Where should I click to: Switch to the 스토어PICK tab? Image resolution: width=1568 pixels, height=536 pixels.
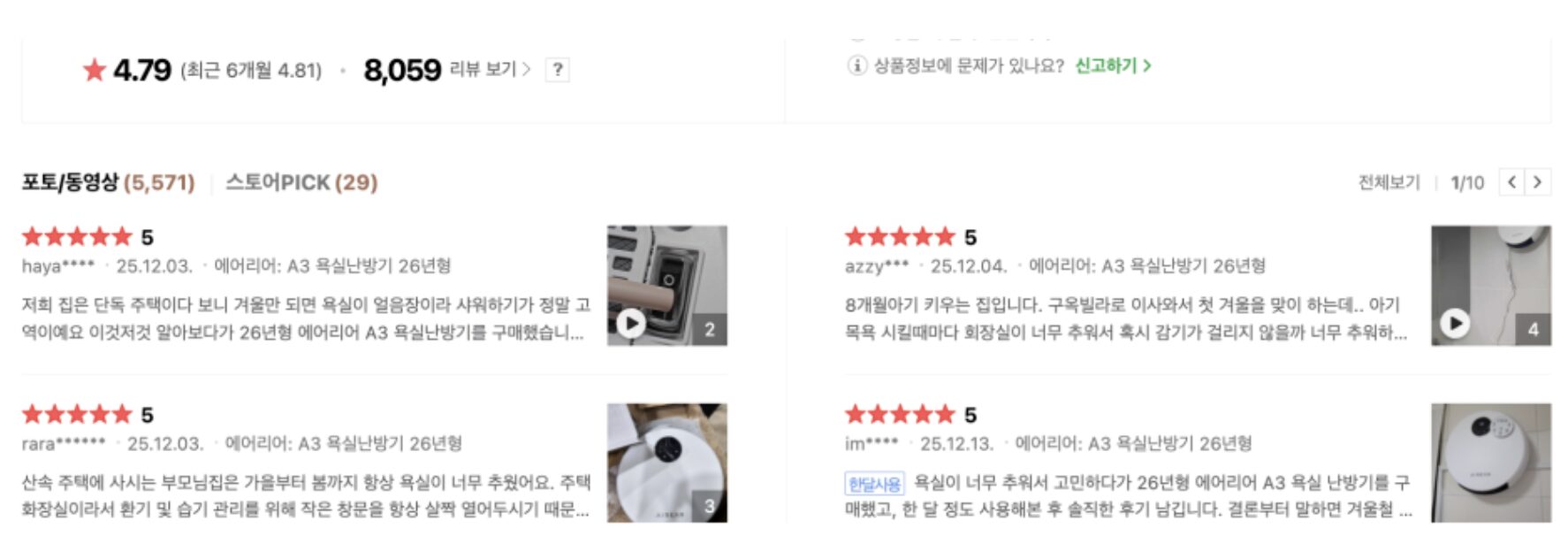click(301, 182)
